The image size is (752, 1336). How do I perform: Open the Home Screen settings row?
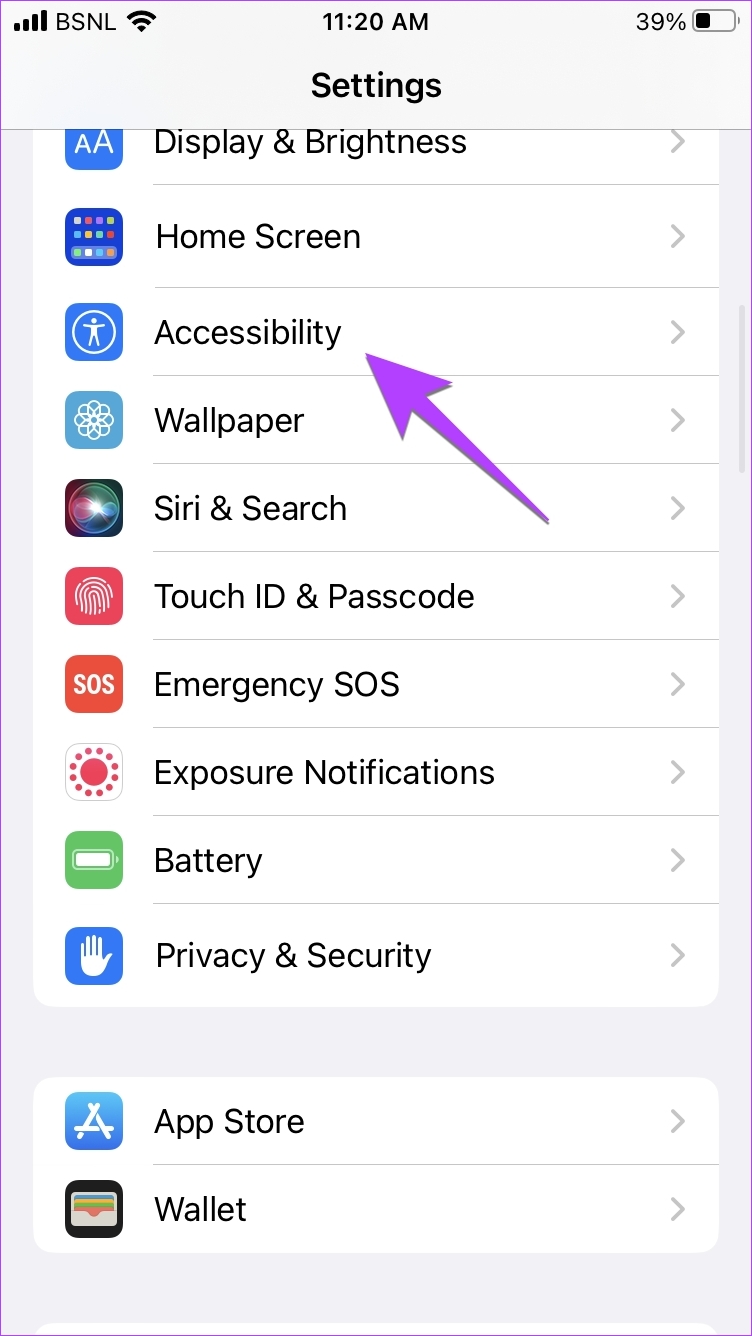376,237
